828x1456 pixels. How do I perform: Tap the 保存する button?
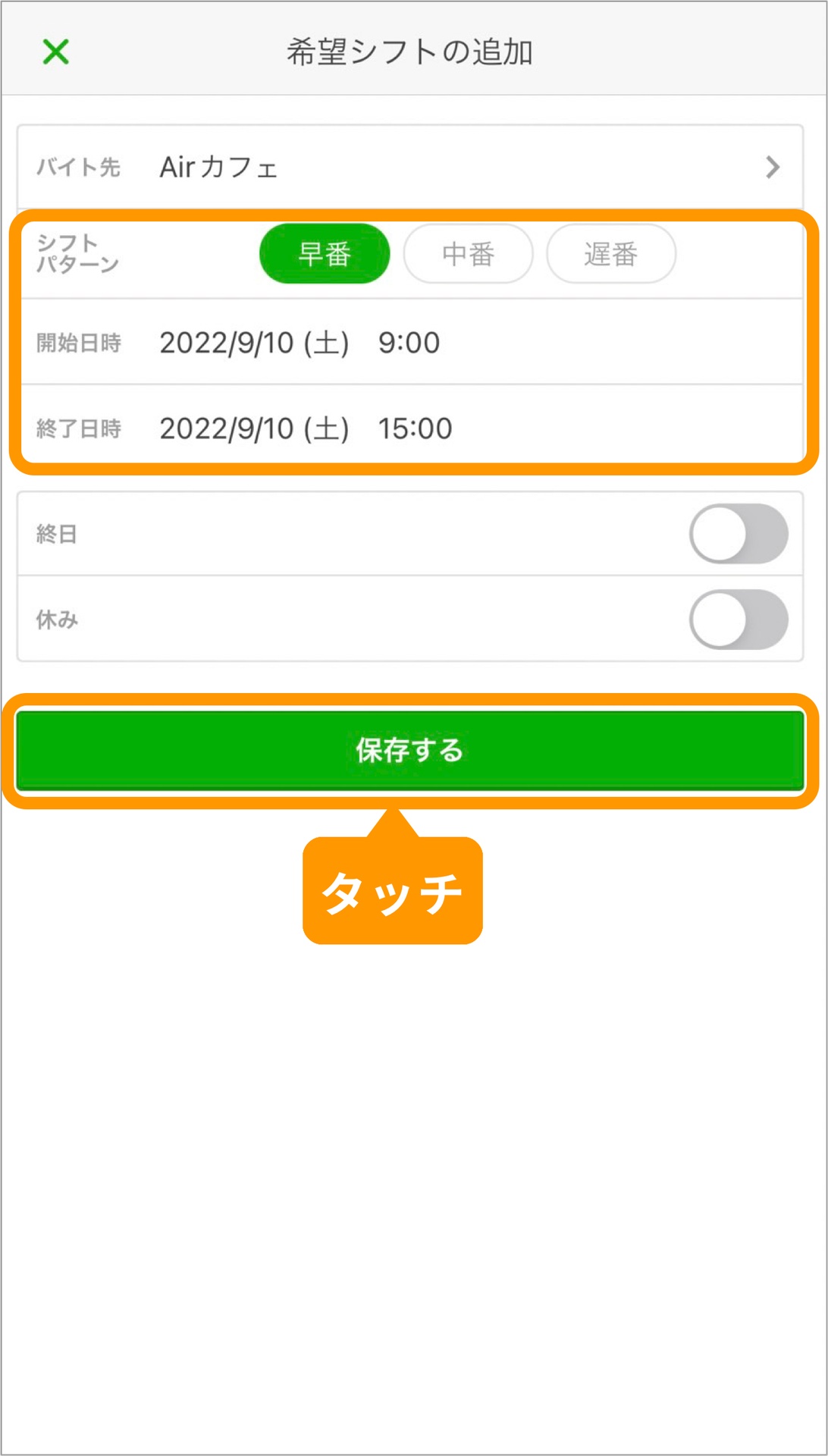tap(409, 750)
